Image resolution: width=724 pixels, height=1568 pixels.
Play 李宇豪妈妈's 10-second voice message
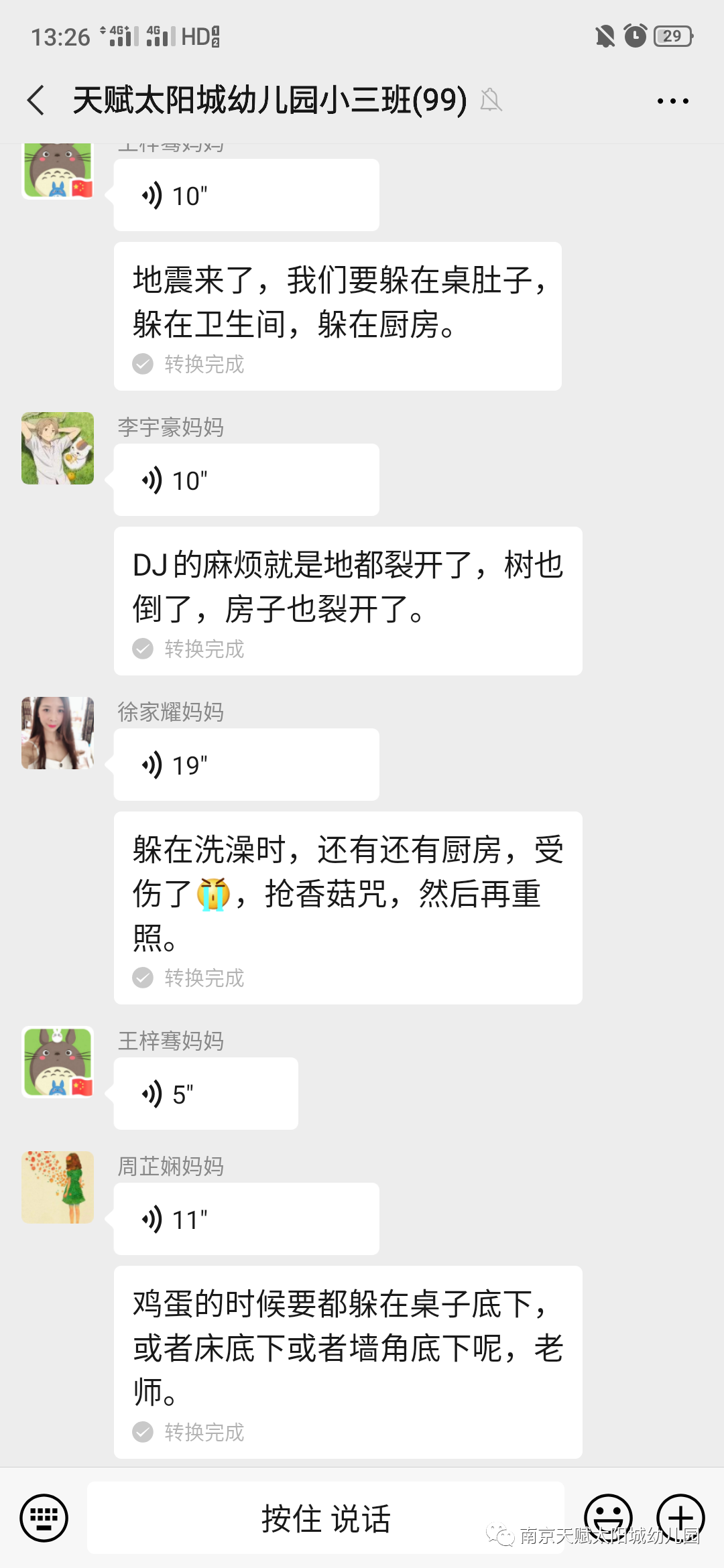(x=245, y=480)
